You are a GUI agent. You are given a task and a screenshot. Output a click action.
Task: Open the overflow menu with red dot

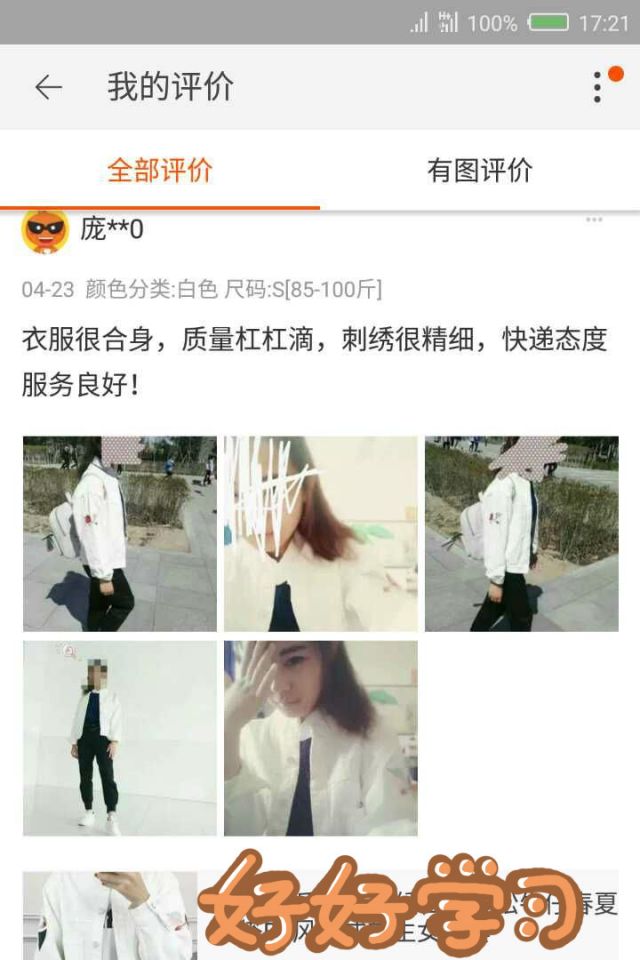pos(597,86)
